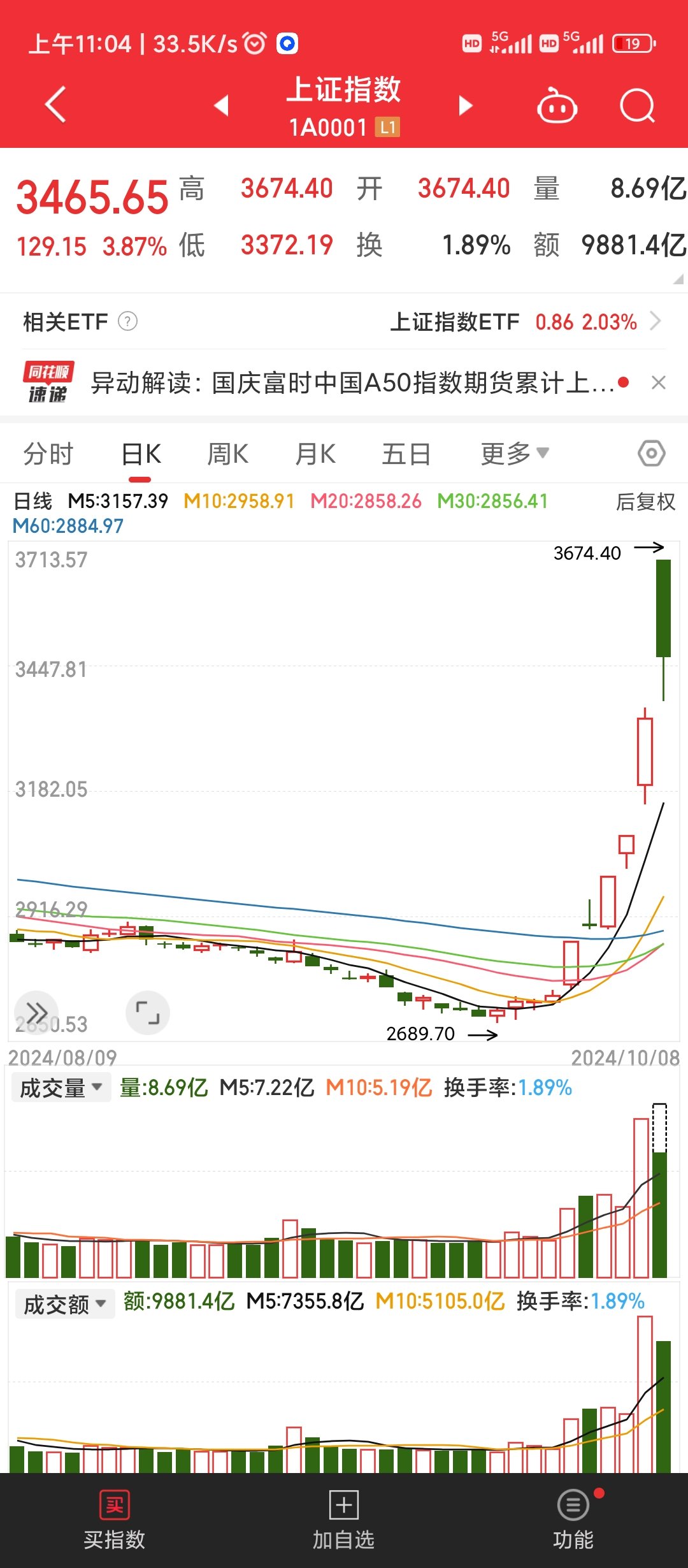Open the 相关ETF help question mark
This screenshot has height=1568, width=688.
[x=128, y=321]
